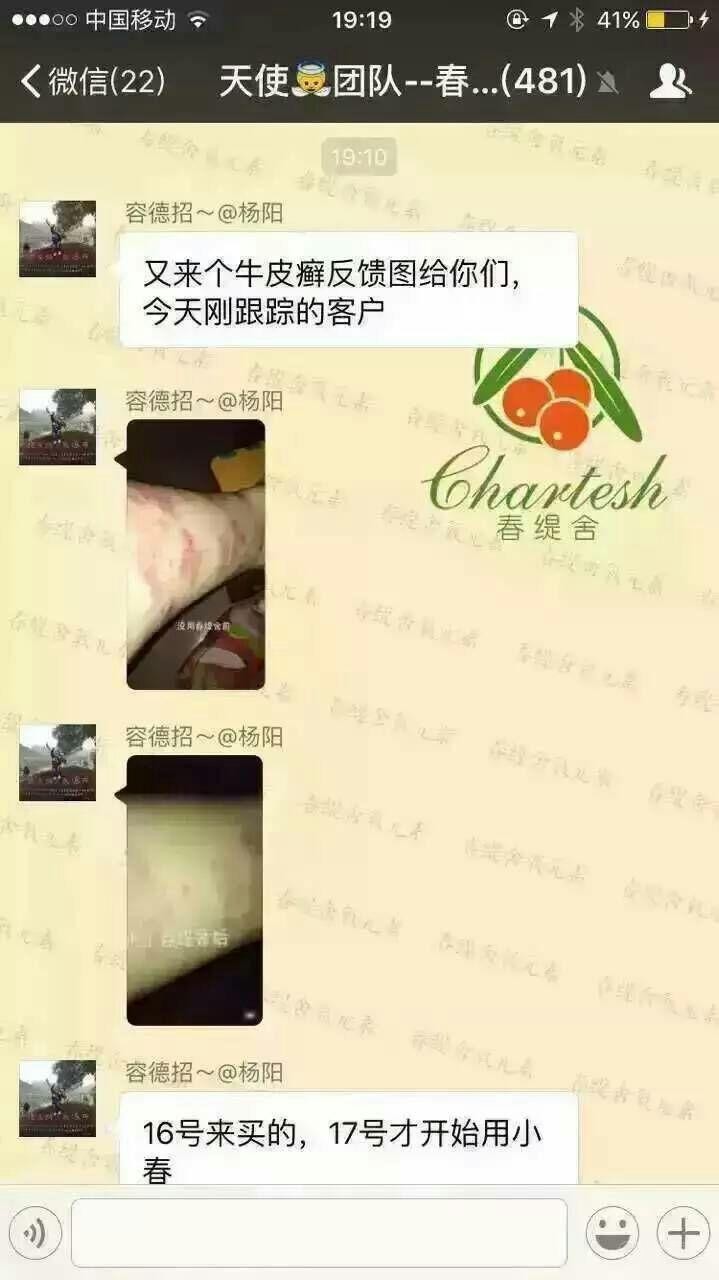This screenshot has width=719, height=1280.
Task: Go back to the WeChat chat list
Action: coord(90,82)
